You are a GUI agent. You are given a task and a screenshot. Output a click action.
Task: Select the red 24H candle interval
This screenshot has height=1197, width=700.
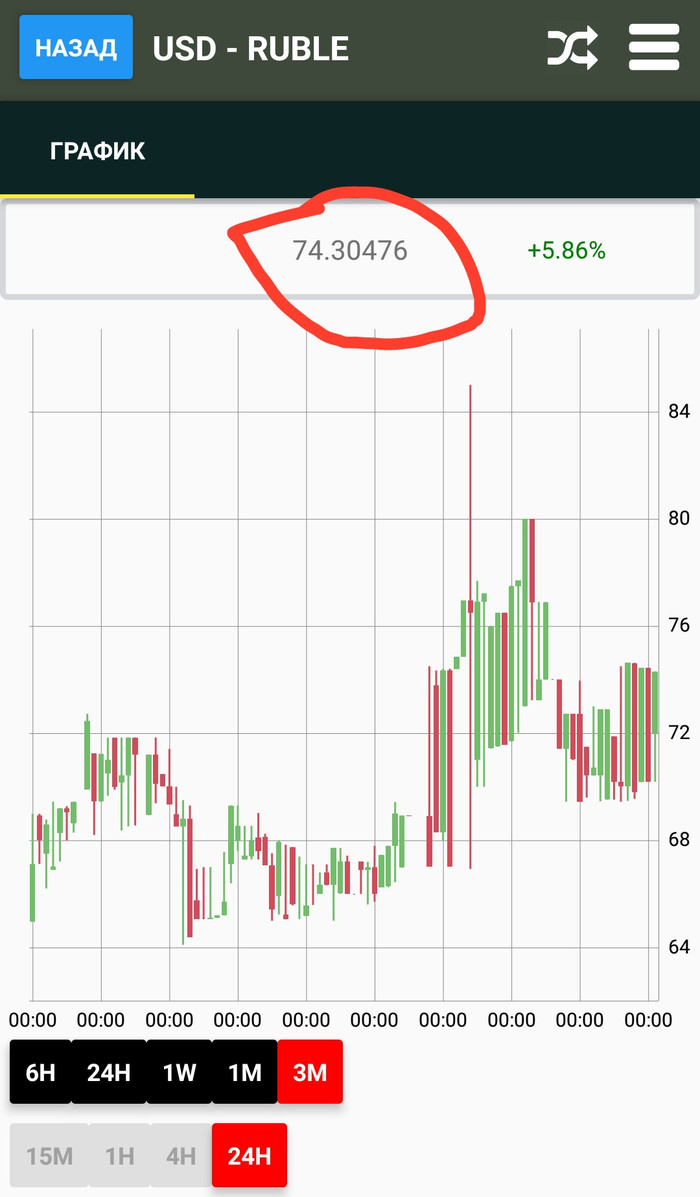tap(250, 1155)
